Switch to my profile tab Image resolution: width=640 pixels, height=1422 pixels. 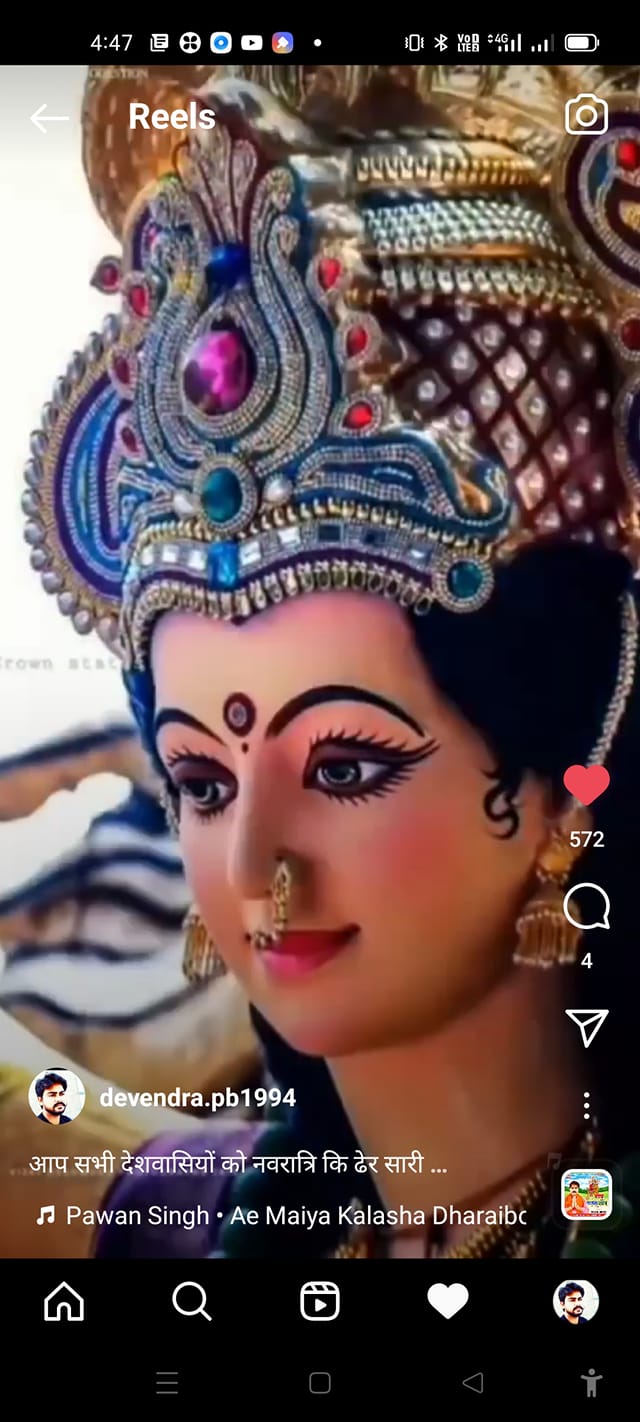pos(576,1302)
